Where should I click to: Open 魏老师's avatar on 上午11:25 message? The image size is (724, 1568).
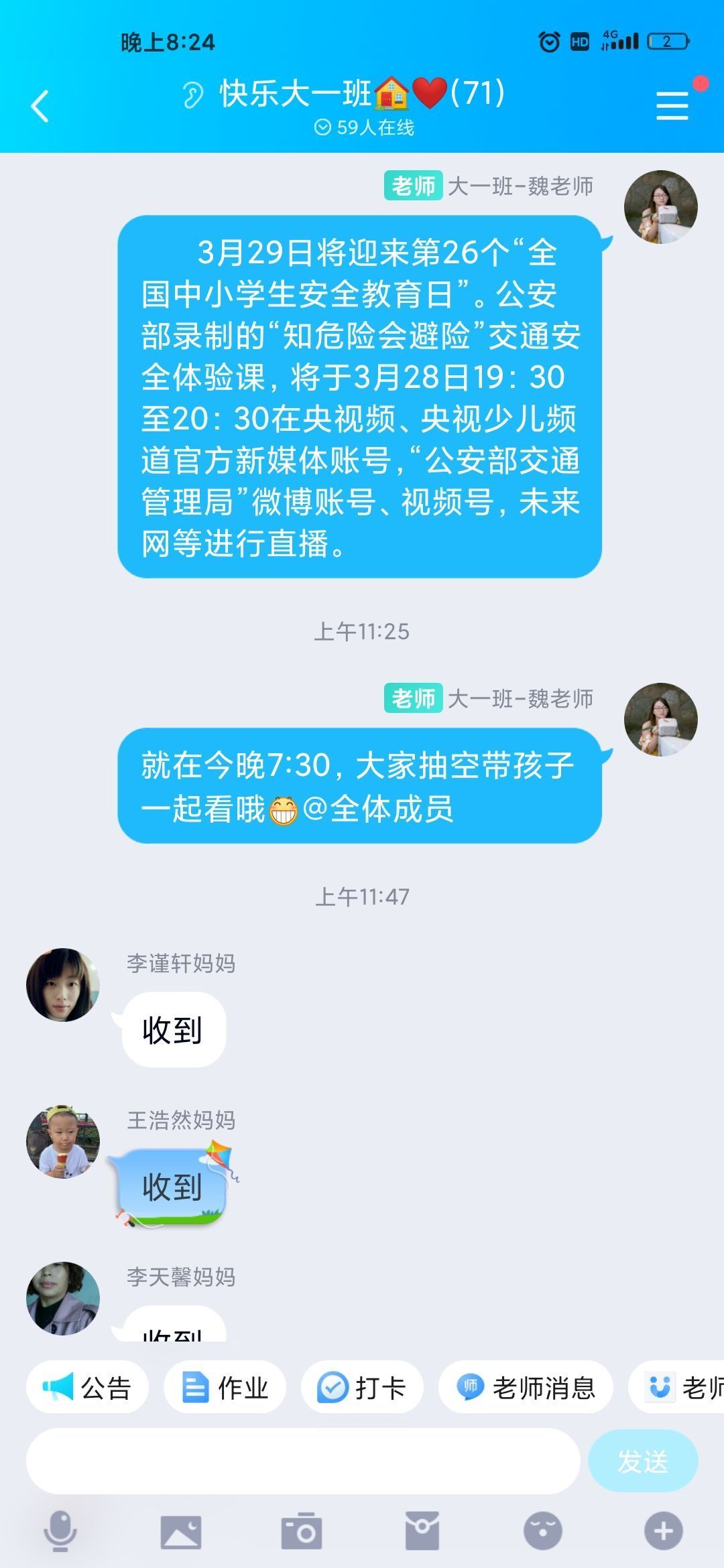click(660, 719)
